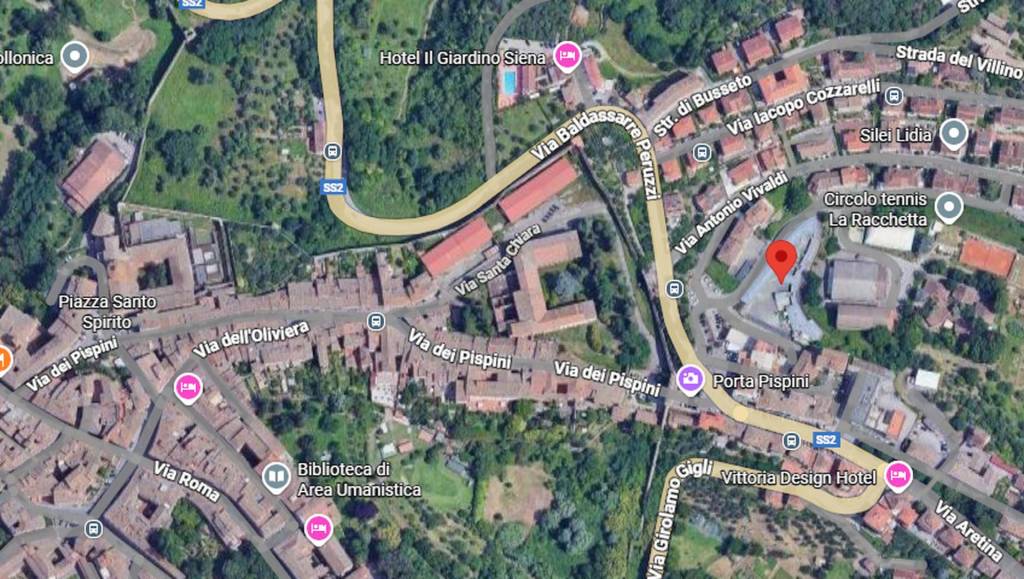Tap Circolo tennis La Racchetta marker
This screenshot has height=579, width=1024.
pyautogui.click(x=948, y=207)
